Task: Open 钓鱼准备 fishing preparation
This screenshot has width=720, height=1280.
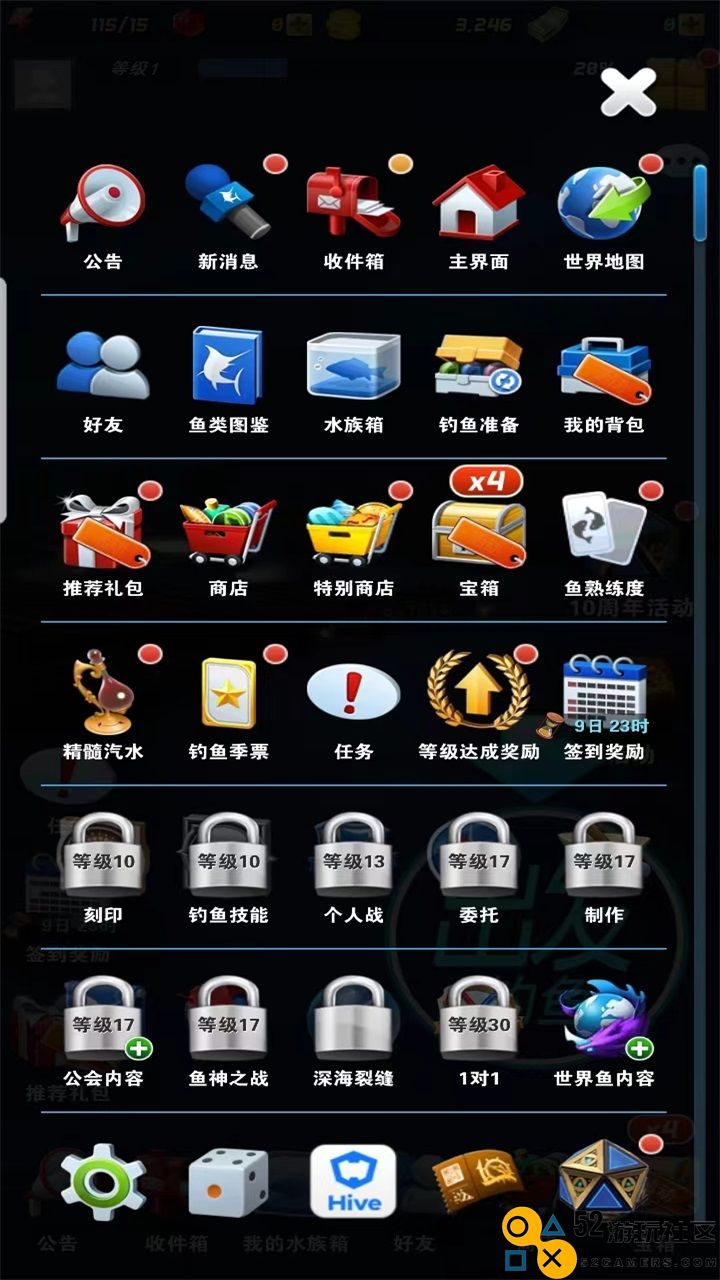Action: point(478,366)
